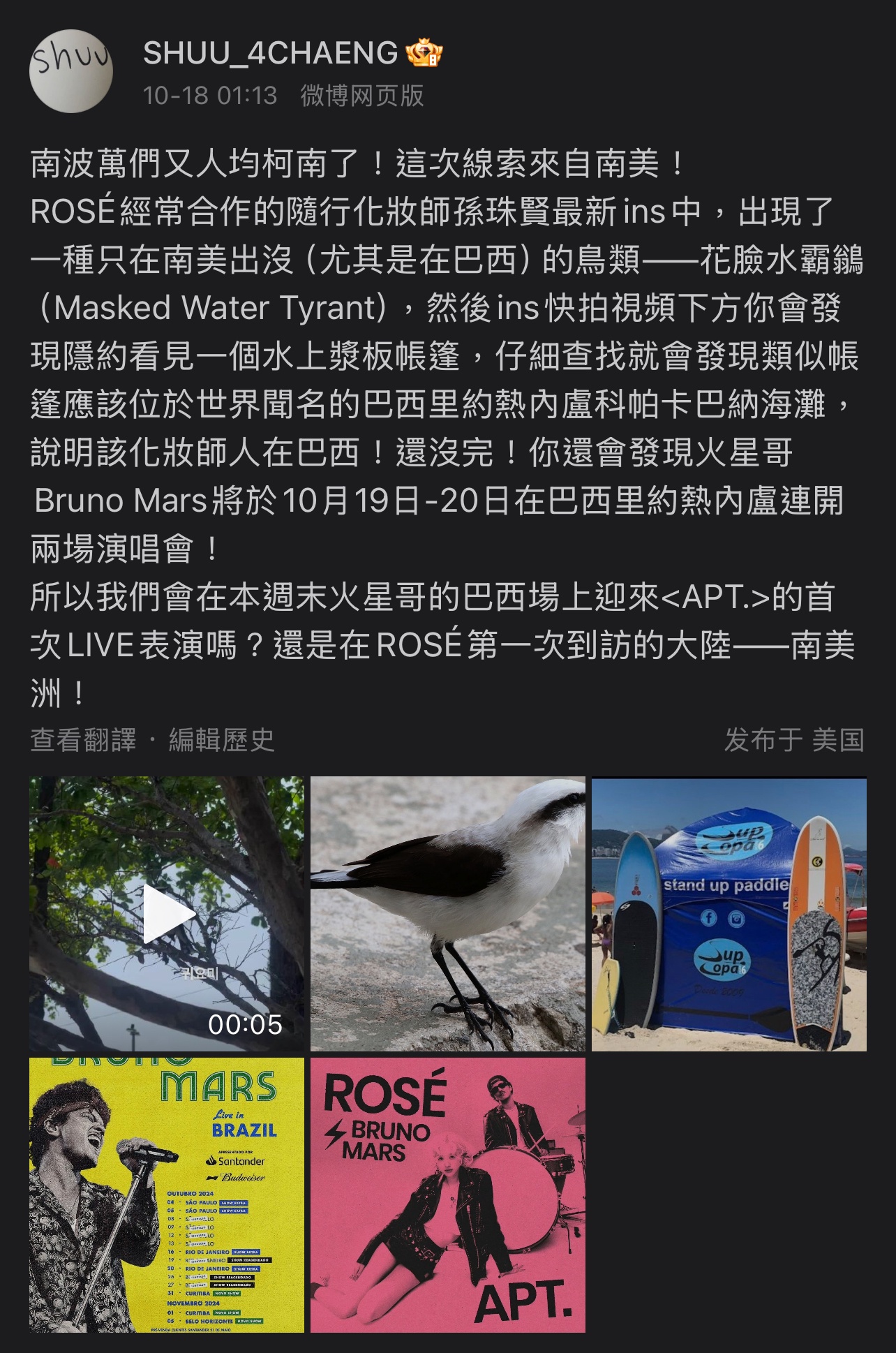Image resolution: width=896 pixels, height=1353 pixels.
Task: Open 編輯歷史 edit history
Action: pos(221,740)
